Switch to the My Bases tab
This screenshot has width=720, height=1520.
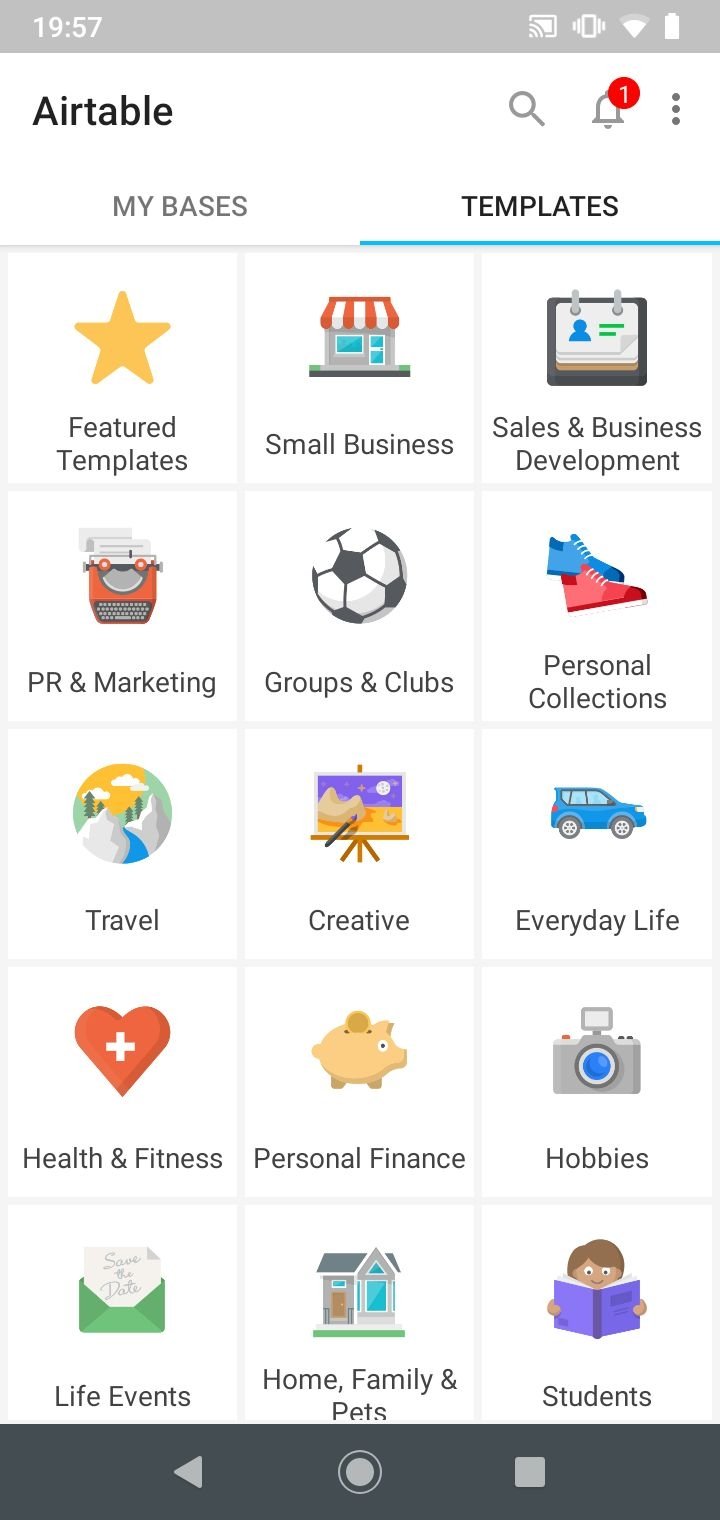[180, 207]
